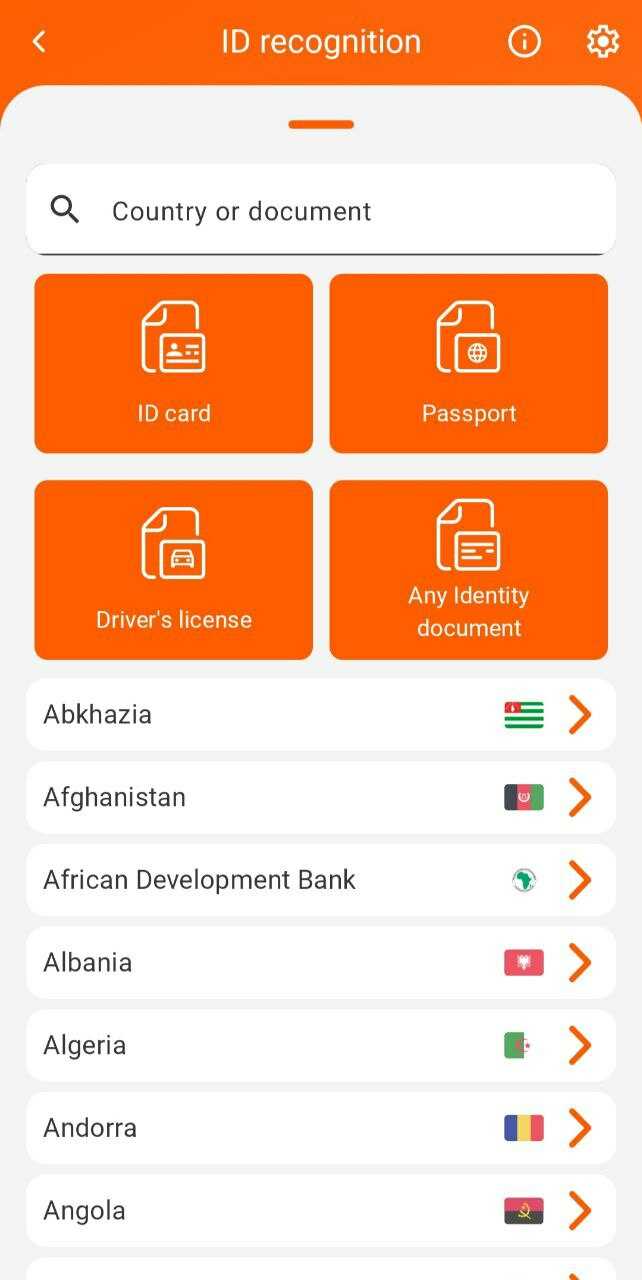Image resolution: width=642 pixels, height=1280 pixels.
Task: Pick Any Identity document tile
Action: [x=468, y=570]
